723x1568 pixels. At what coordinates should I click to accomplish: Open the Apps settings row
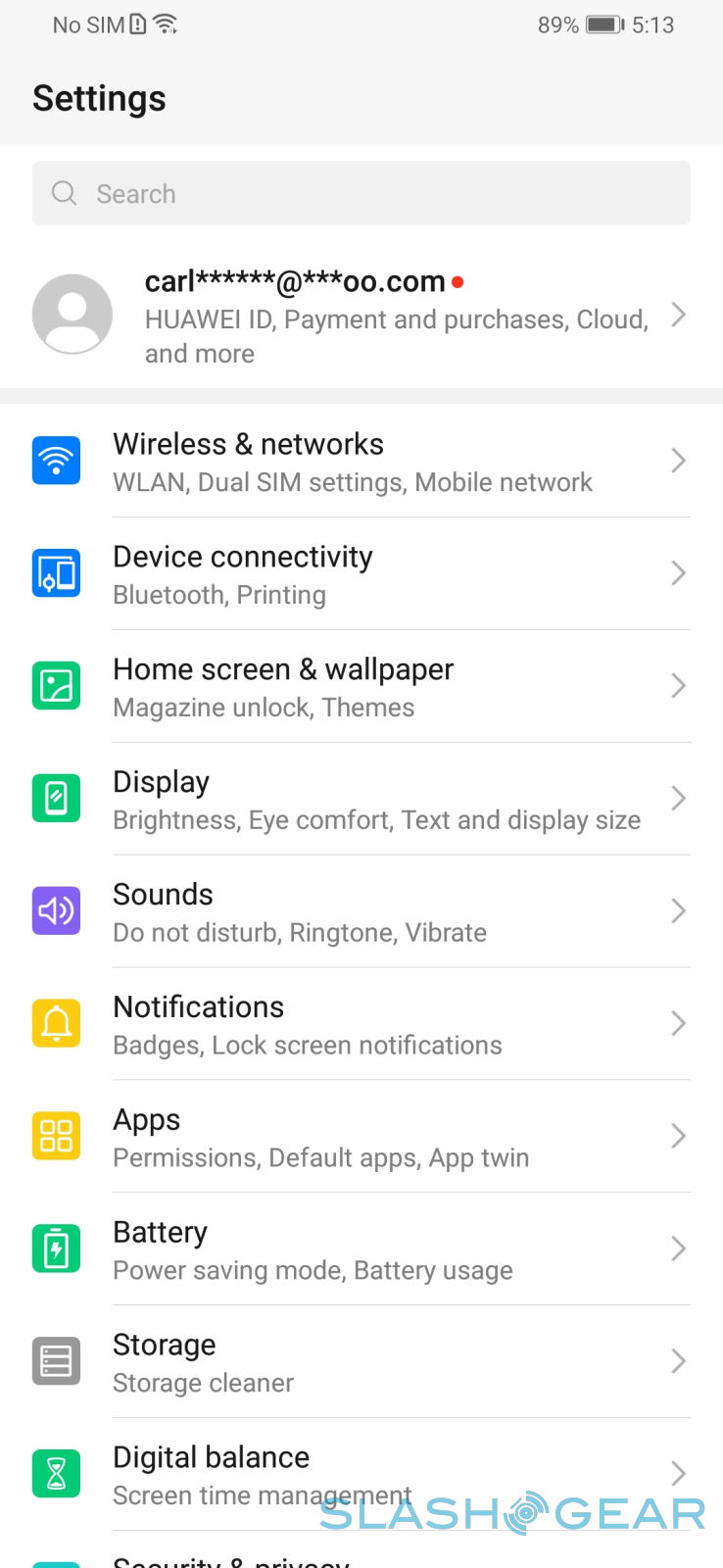click(361, 1138)
